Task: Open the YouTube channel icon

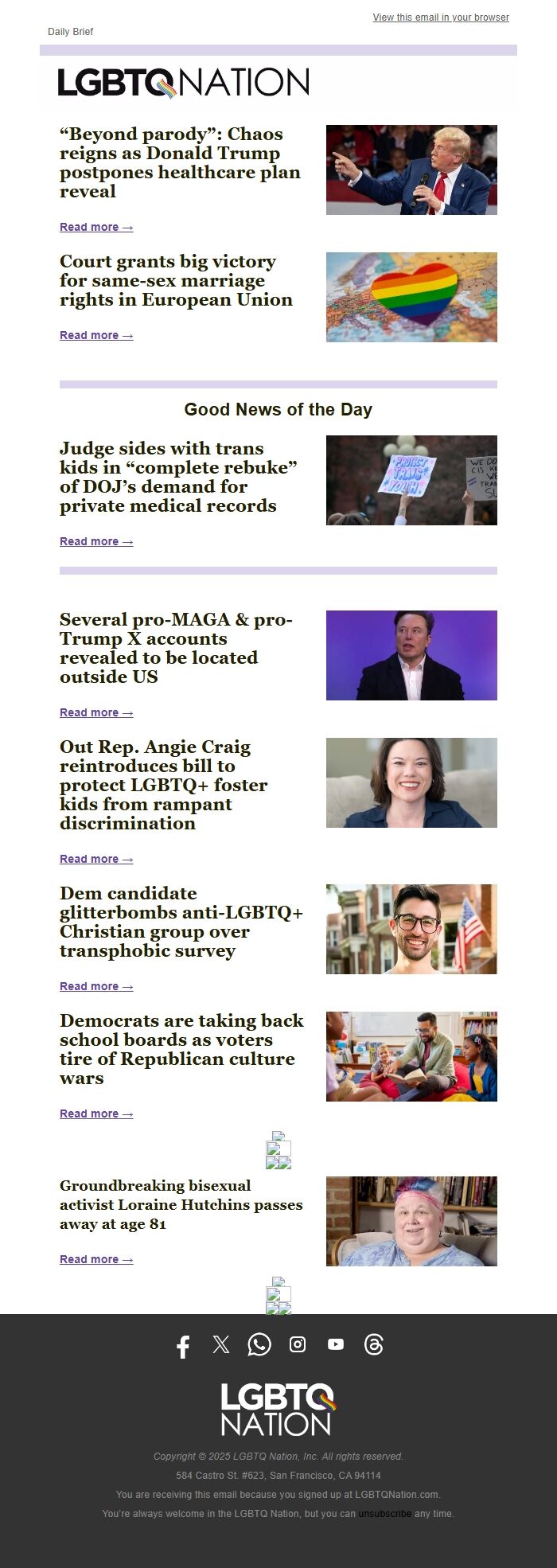Action: [x=336, y=1344]
